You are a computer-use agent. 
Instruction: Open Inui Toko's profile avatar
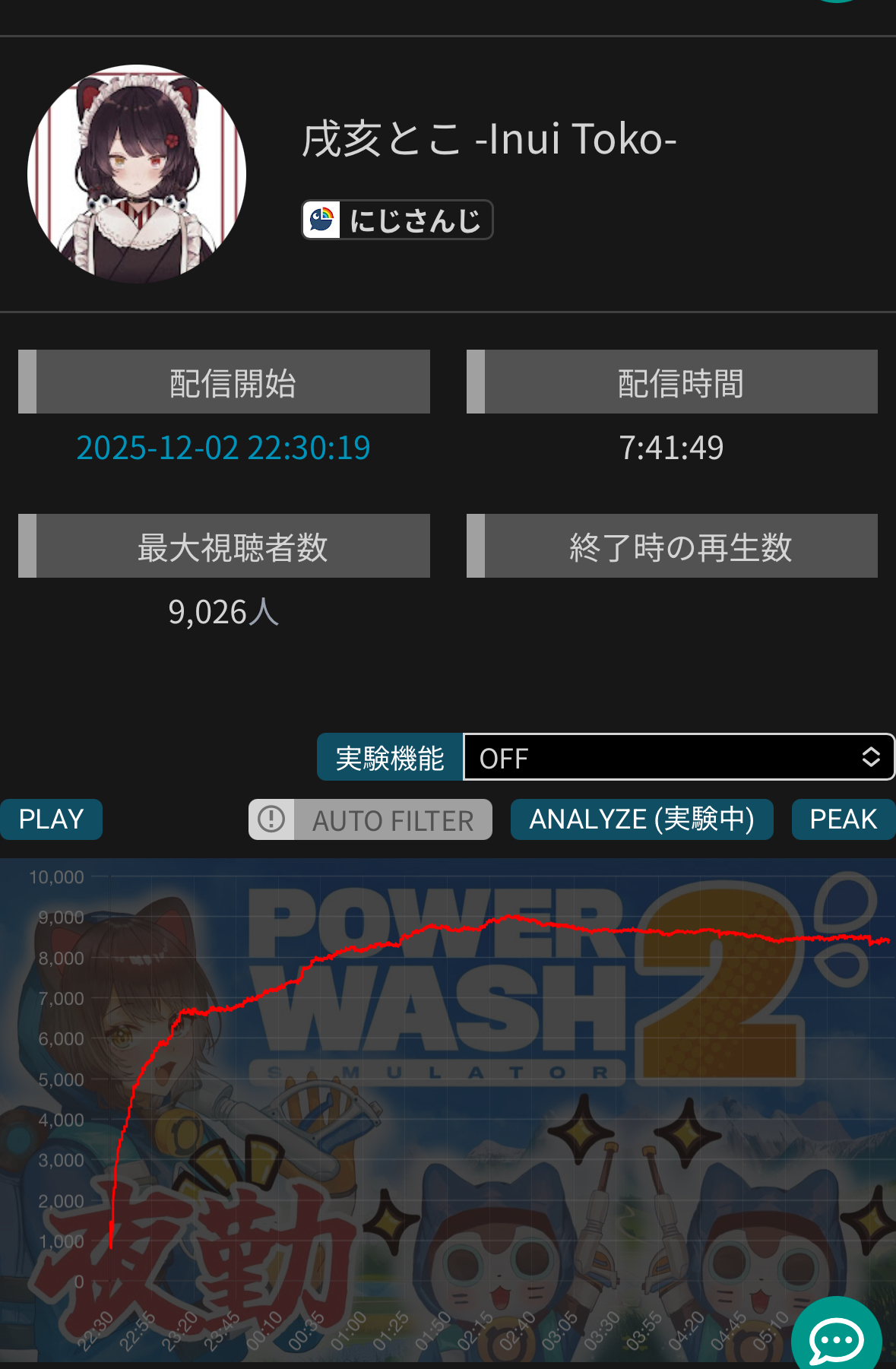click(x=137, y=174)
